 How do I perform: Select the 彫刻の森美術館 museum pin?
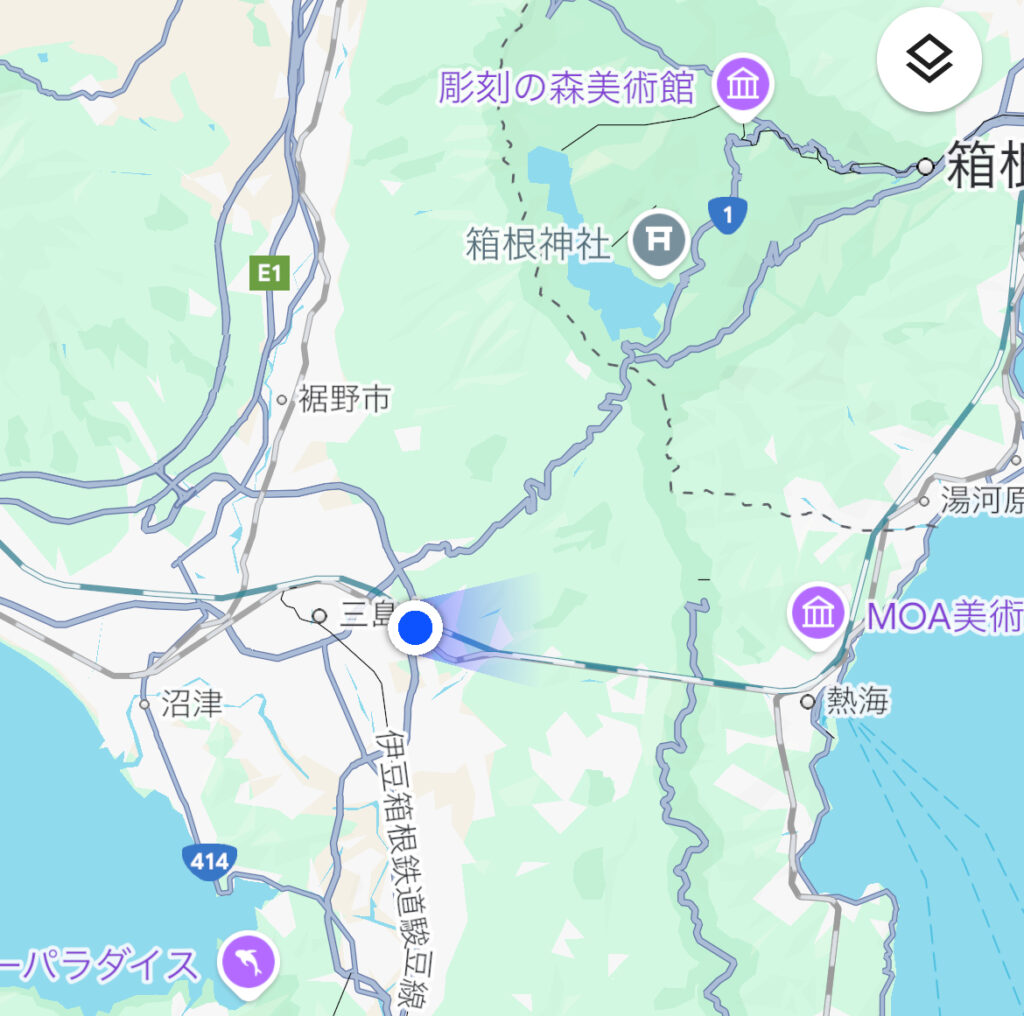pos(743,85)
